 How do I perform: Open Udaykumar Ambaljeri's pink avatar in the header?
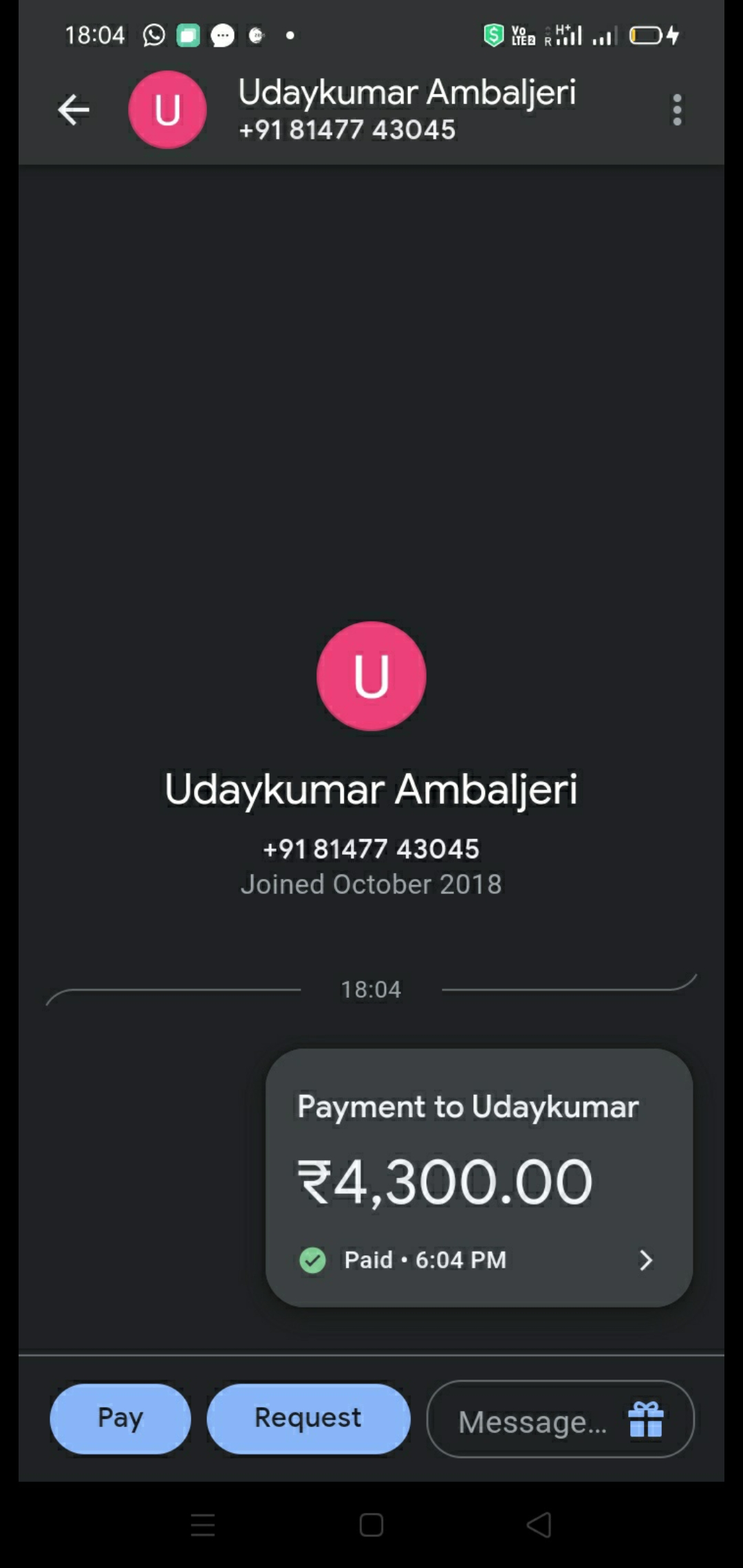(x=167, y=110)
